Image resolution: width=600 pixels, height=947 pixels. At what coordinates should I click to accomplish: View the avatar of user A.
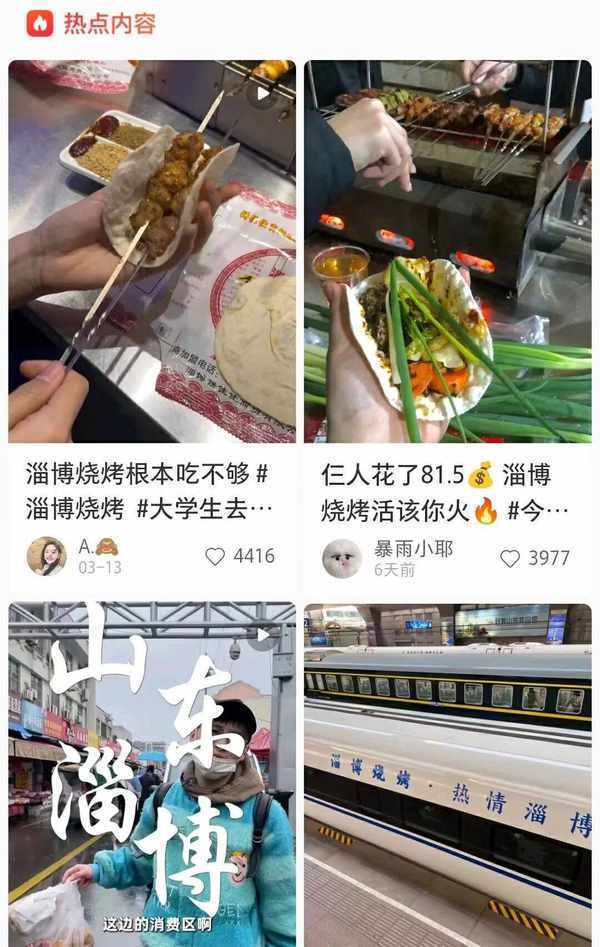click(x=46, y=557)
